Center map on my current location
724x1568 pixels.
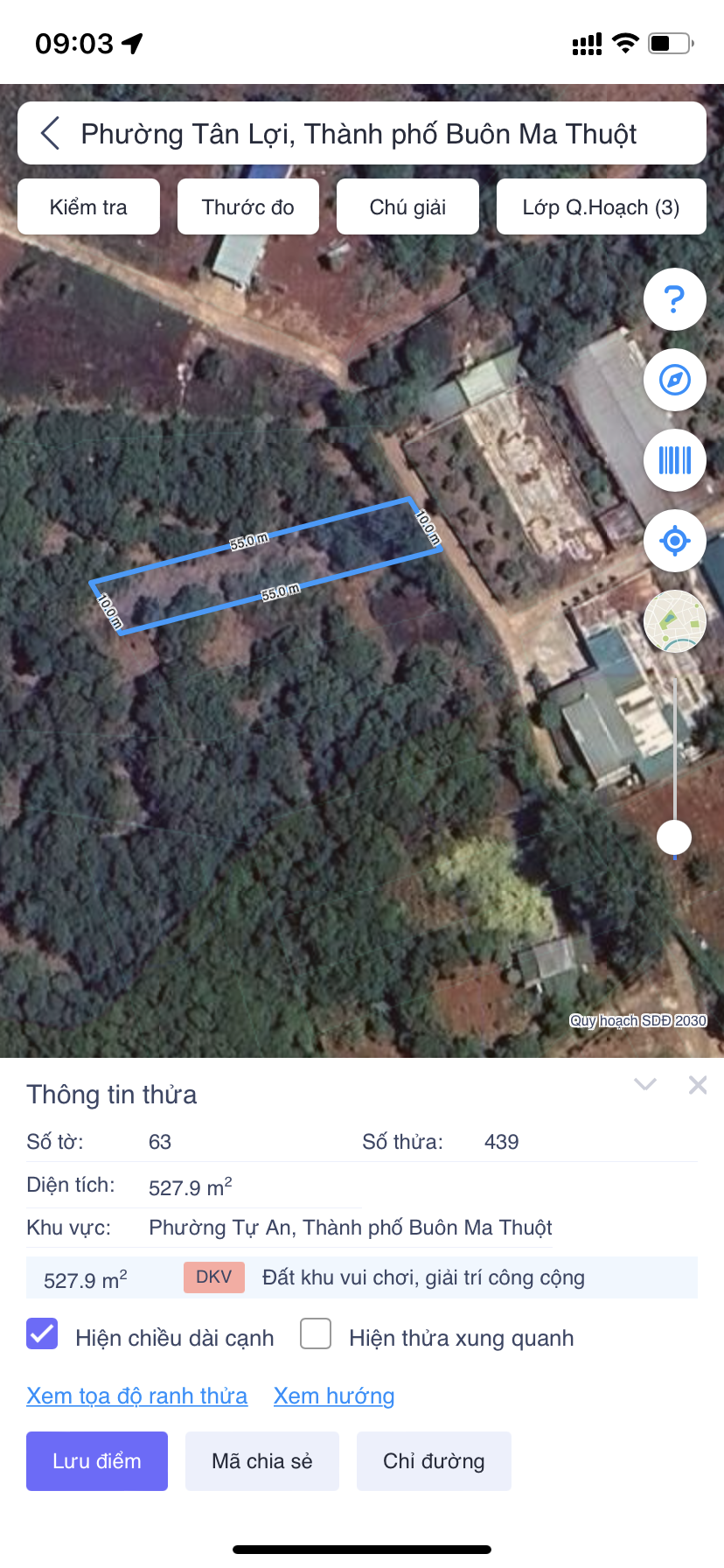pos(674,541)
